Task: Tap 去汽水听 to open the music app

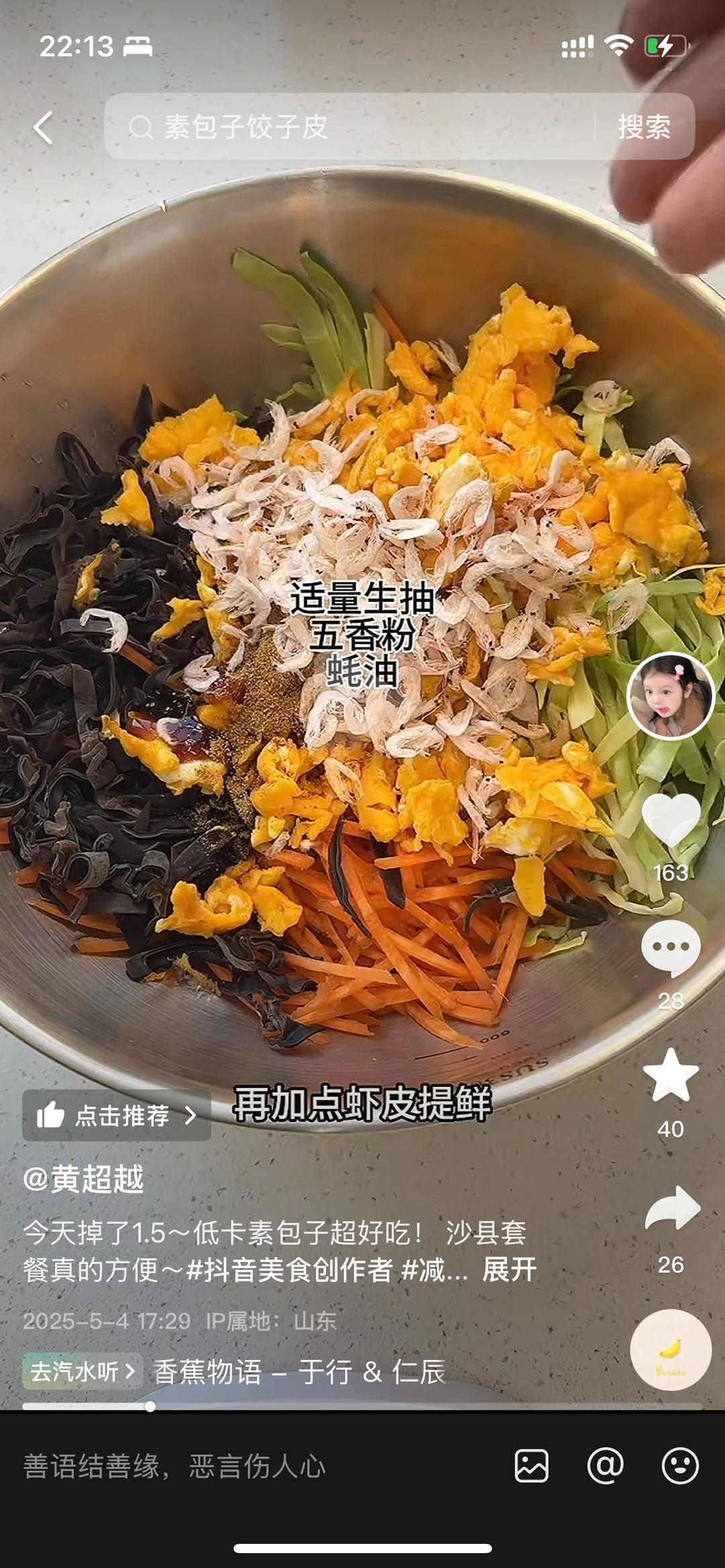Action: click(83, 1371)
